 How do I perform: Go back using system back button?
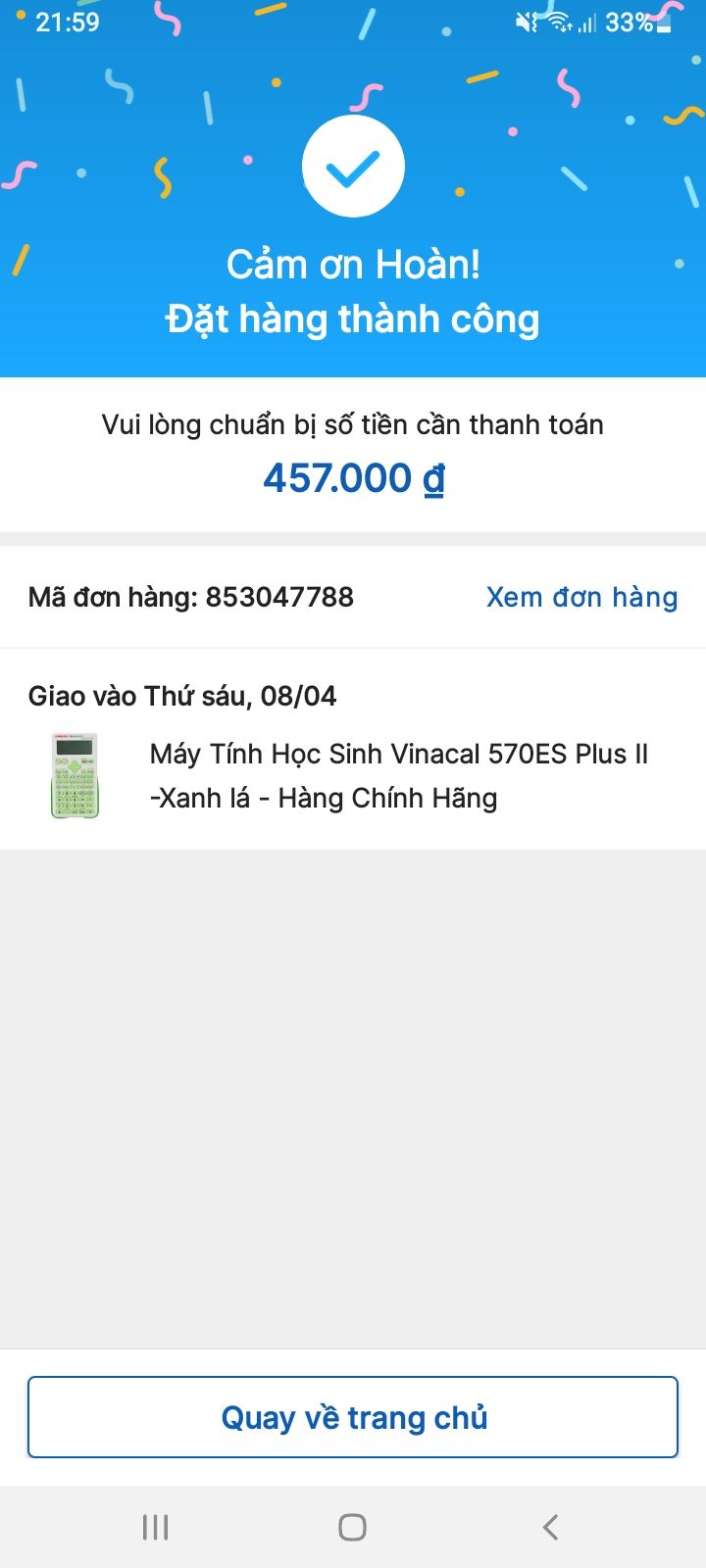[550, 1527]
